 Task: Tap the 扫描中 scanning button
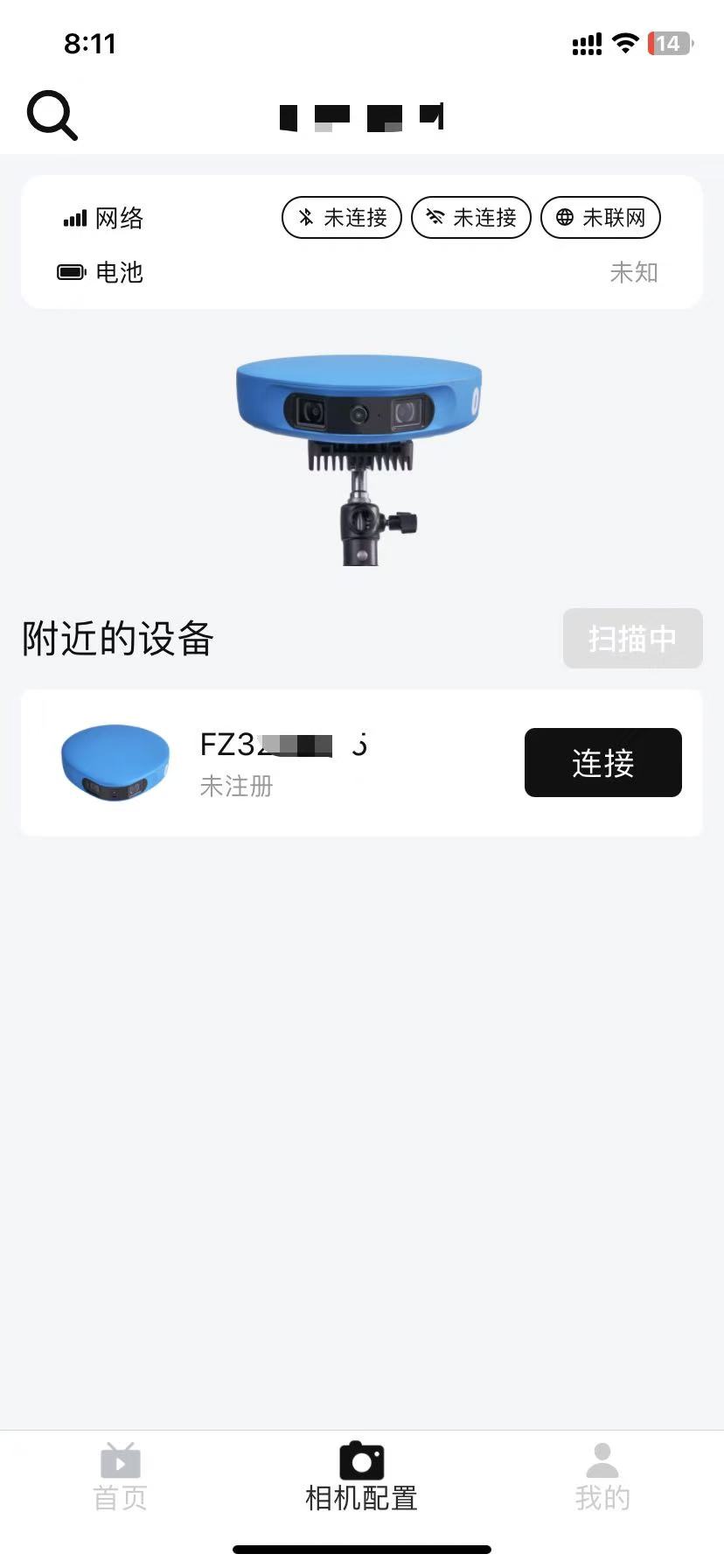click(x=632, y=639)
